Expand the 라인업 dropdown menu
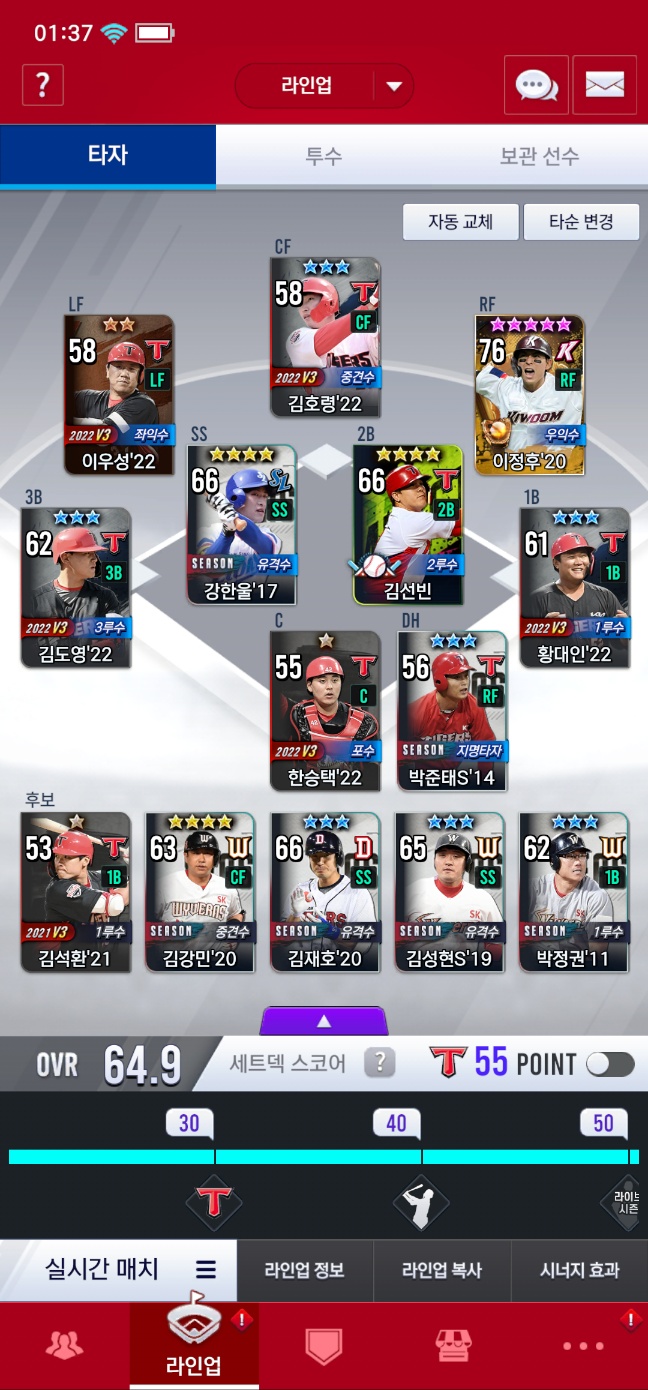This screenshot has height=1390, width=648. click(x=393, y=86)
